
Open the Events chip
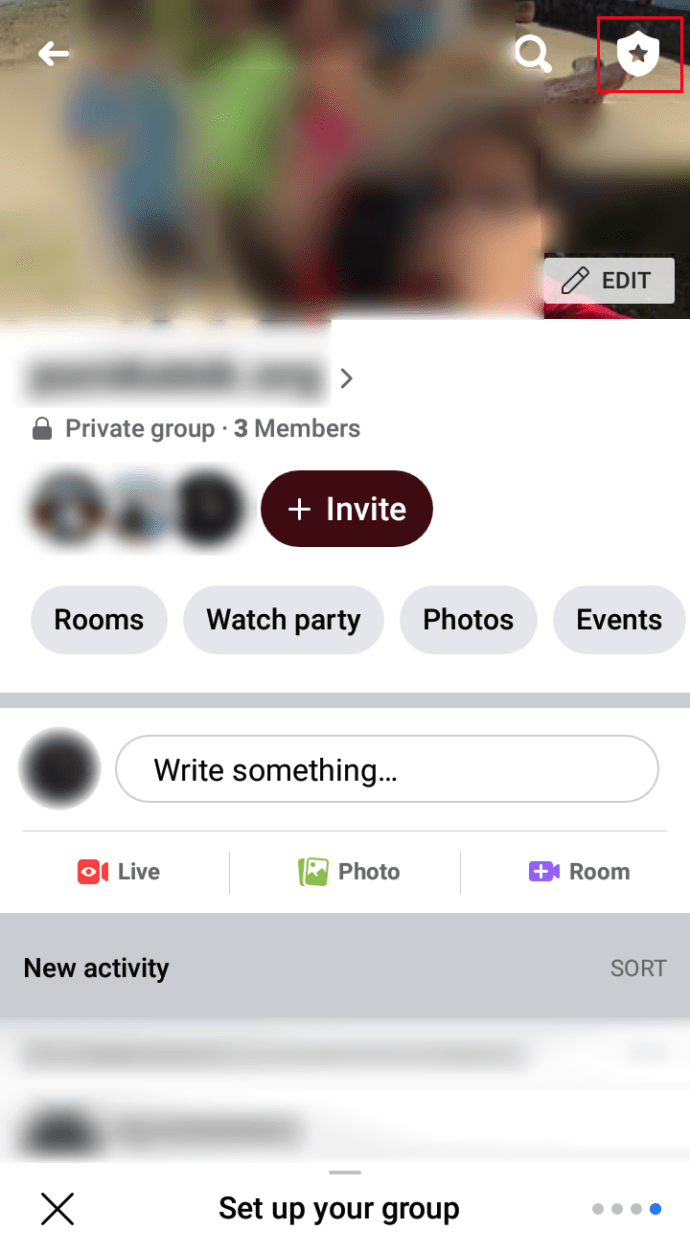tap(619, 620)
